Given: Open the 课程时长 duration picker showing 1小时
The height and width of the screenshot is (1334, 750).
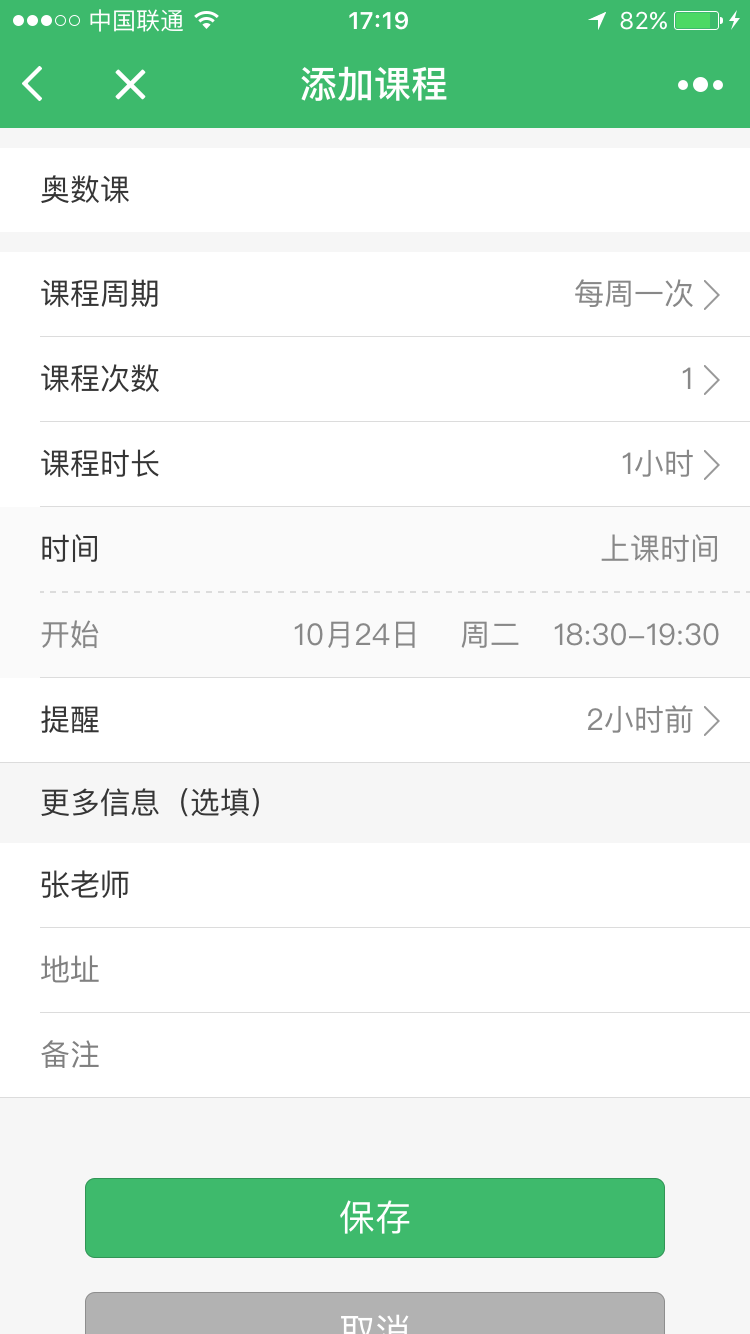Looking at the screenshot, I should point(375,465).
